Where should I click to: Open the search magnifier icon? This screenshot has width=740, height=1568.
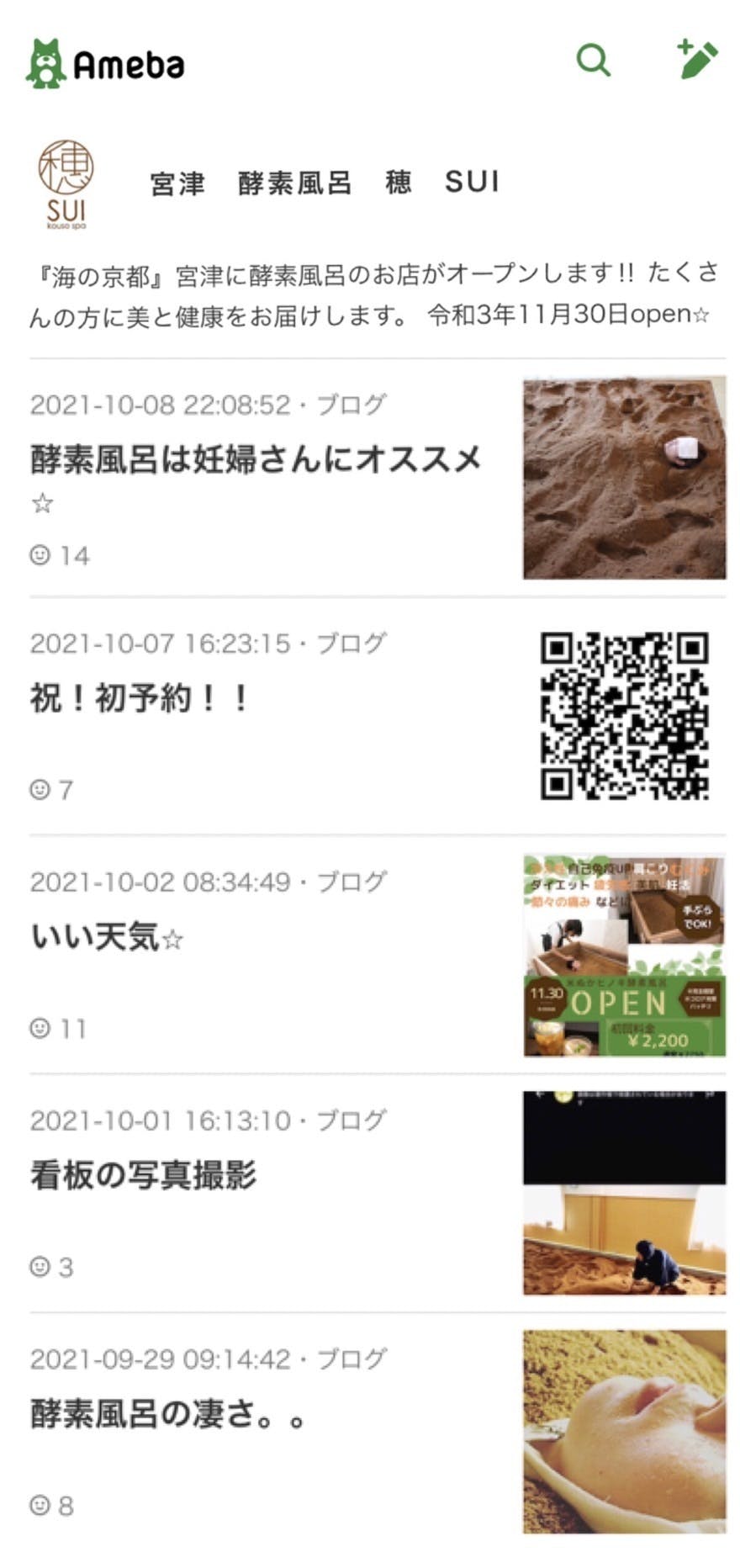(x=593, y=61)
